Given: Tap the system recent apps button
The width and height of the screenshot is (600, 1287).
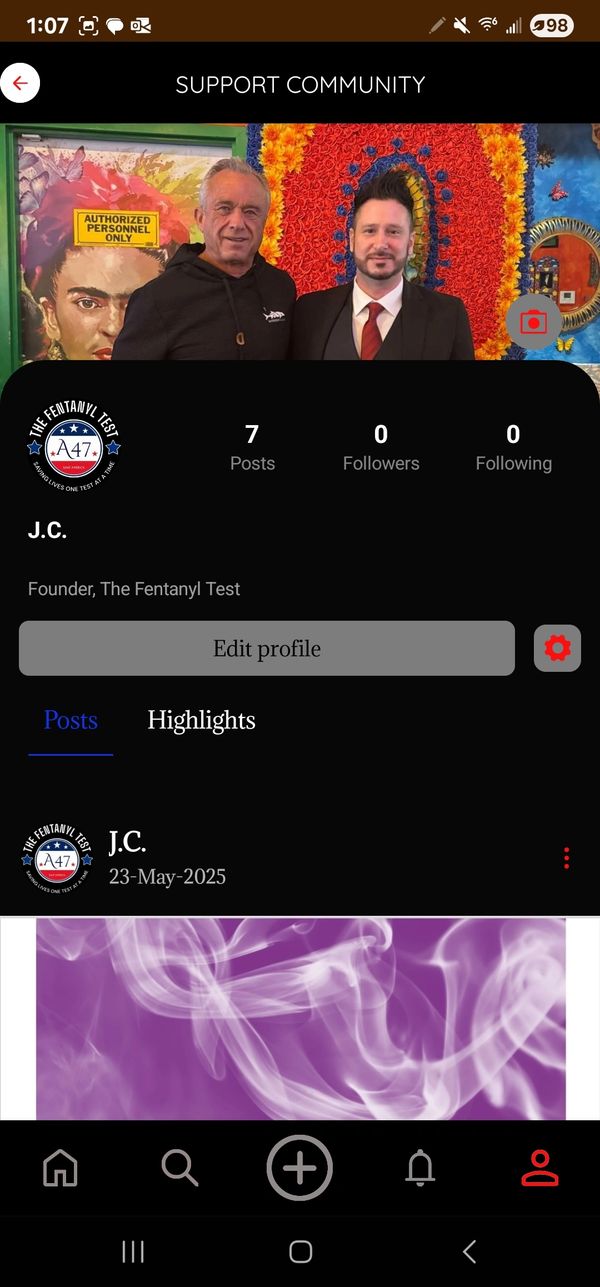Looking at the screenshot, I should [x=133, y=1251].
